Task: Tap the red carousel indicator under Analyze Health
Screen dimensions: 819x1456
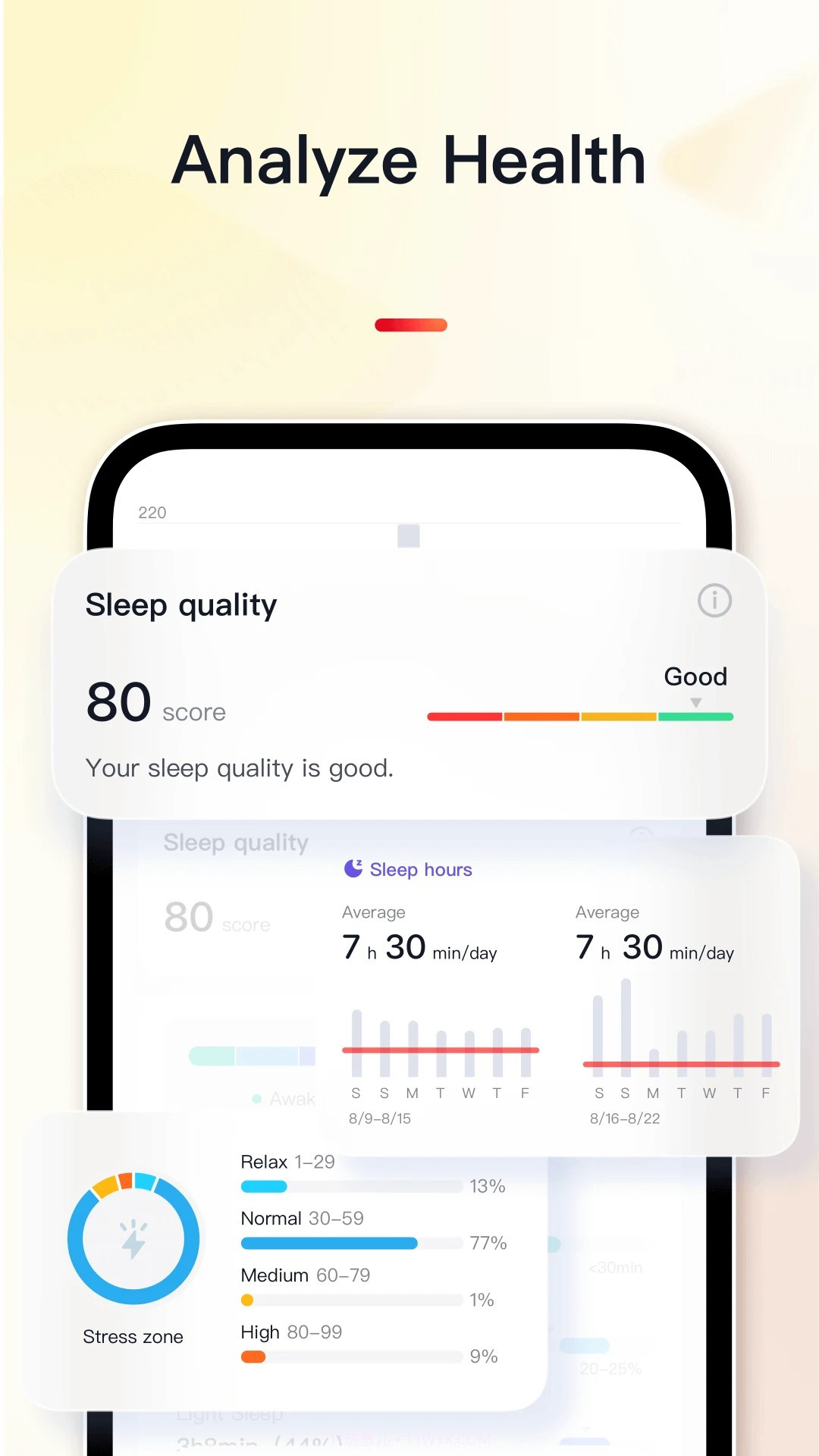Action: point(410,325)
